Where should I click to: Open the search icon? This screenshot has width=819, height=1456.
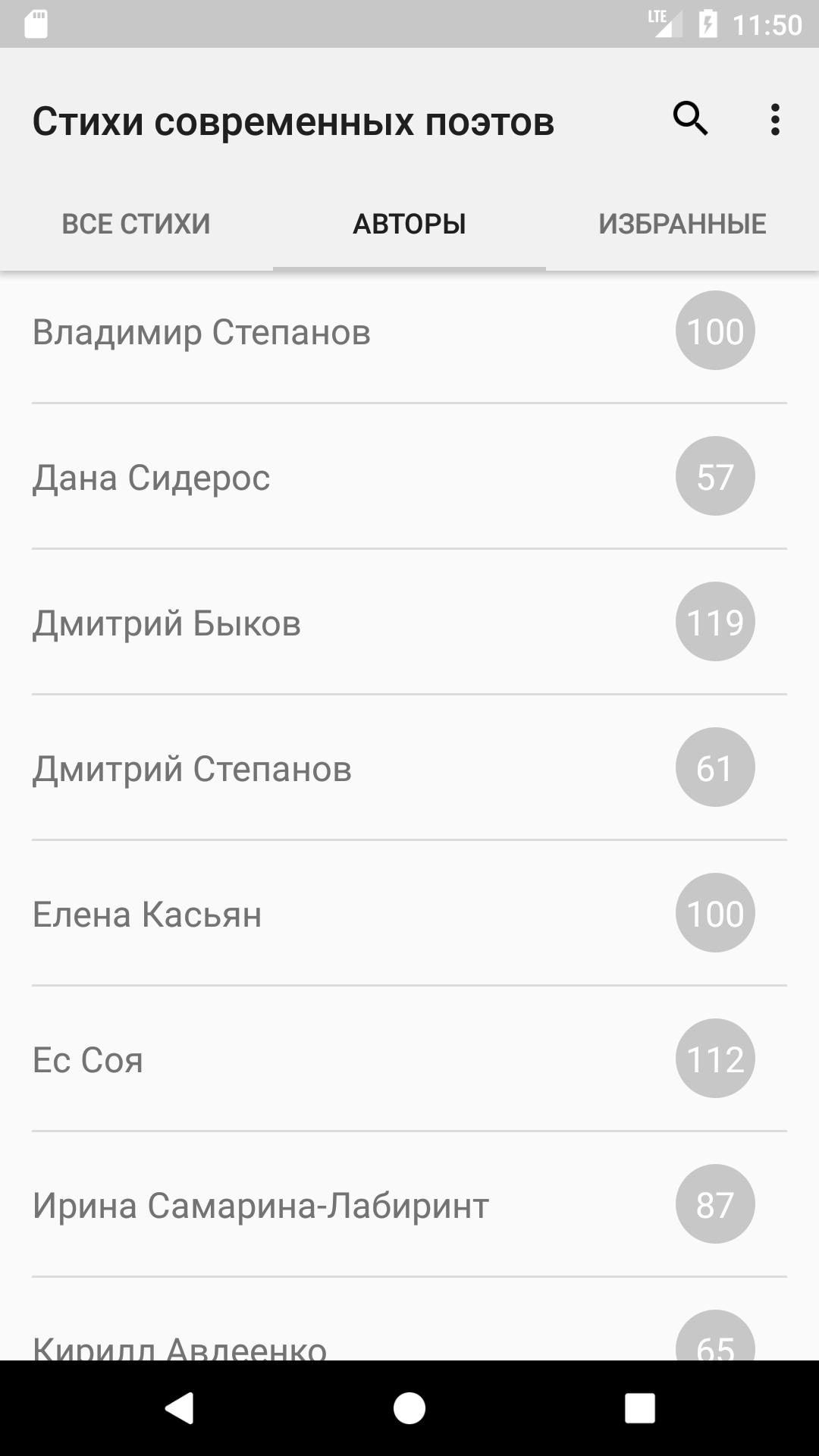click(690, 120)
